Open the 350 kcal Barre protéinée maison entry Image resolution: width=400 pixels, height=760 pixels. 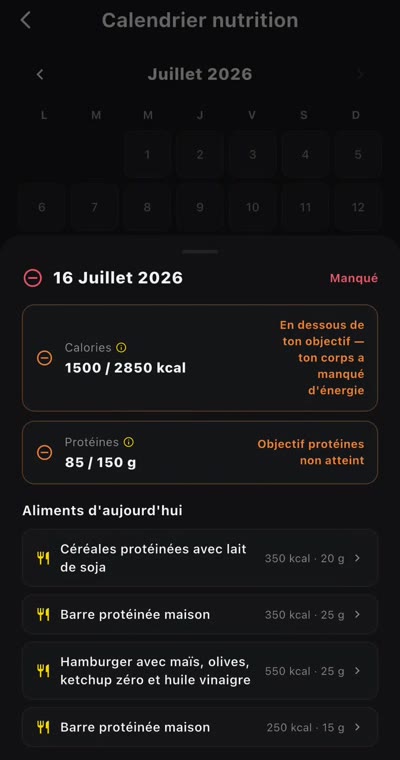[x=200, y=615]
